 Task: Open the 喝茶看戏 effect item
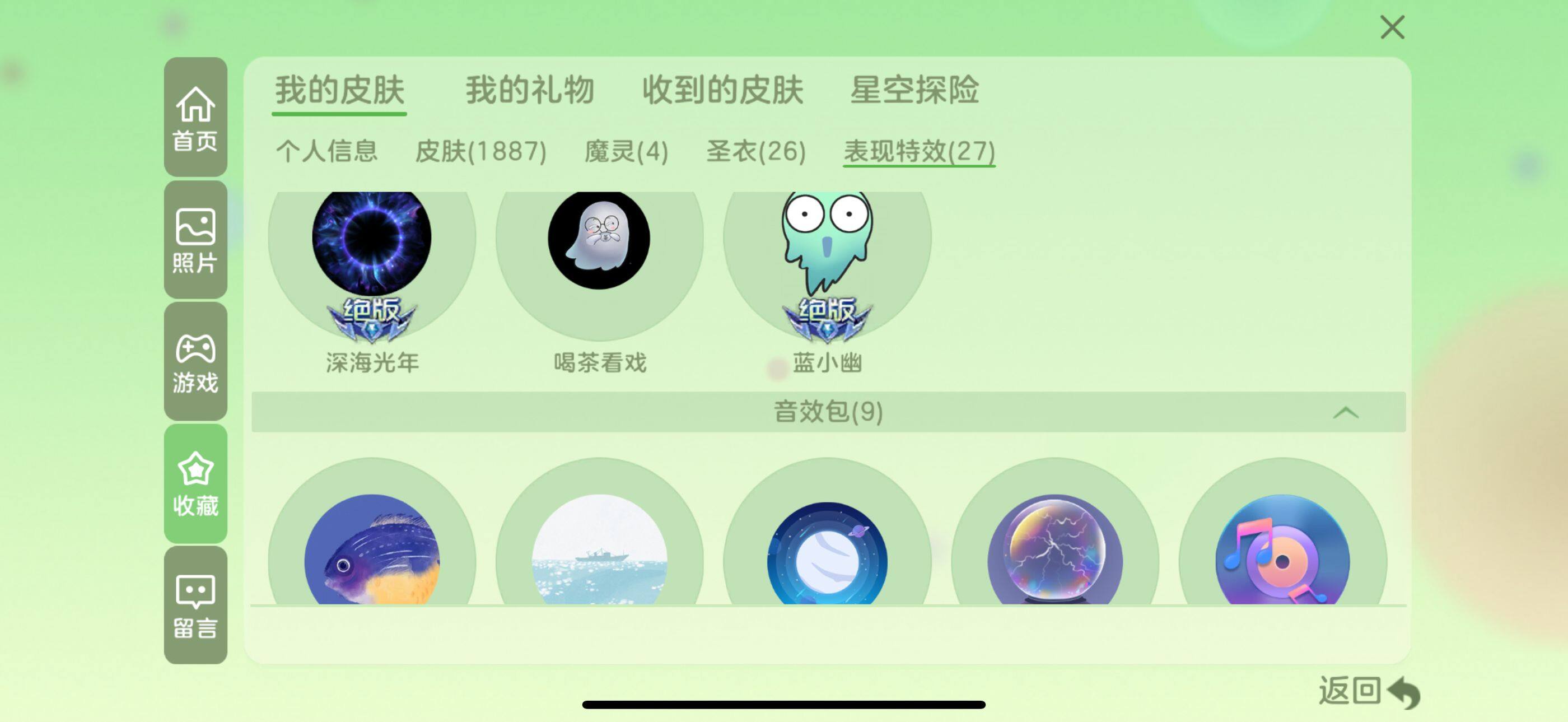(x=600, y=255)
